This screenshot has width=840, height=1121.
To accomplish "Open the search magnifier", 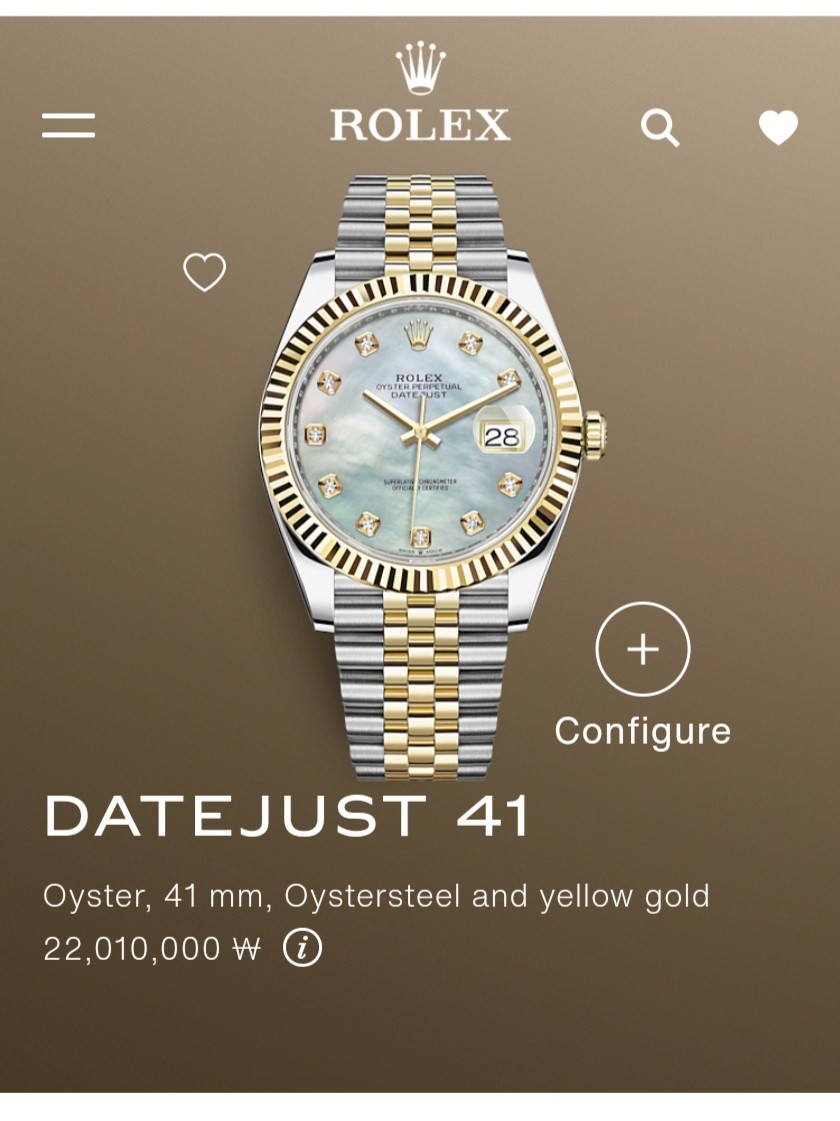I will (x=659, y=128).
